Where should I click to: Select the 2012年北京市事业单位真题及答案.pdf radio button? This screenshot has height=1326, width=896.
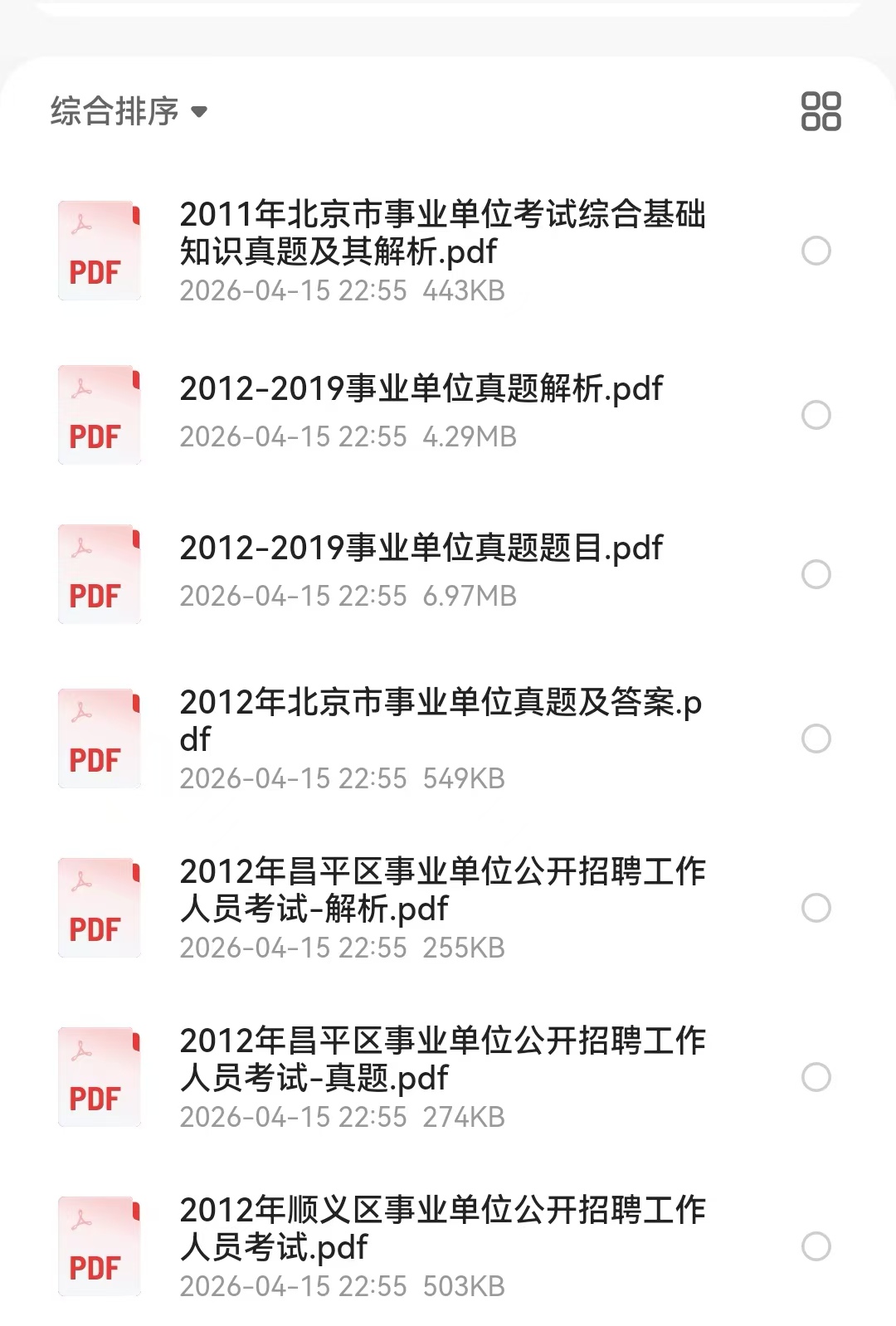tap(816, 739)
